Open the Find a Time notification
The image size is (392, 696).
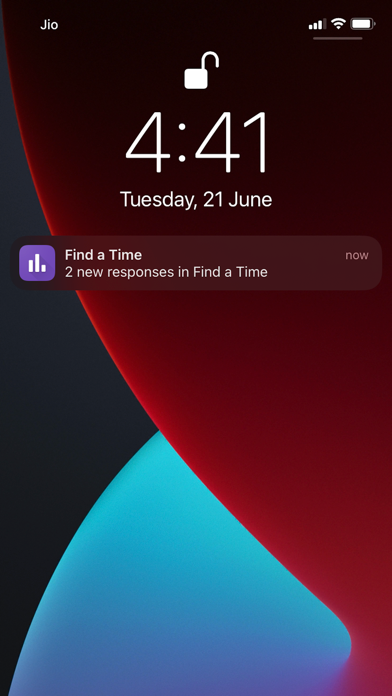pos(196,263)
